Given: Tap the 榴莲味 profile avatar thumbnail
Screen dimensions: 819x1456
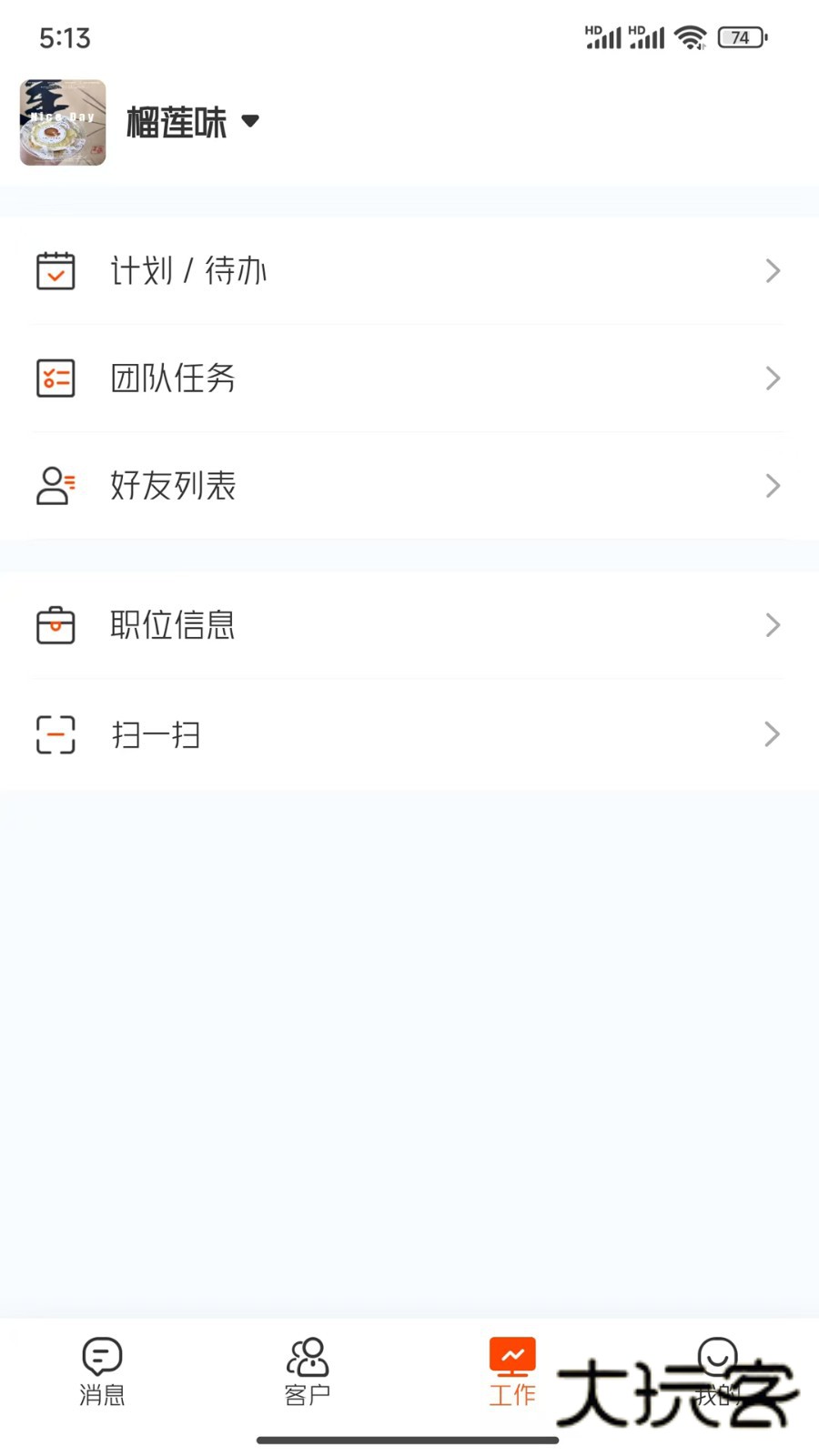Looking at the screenshot, I should 62,122.
